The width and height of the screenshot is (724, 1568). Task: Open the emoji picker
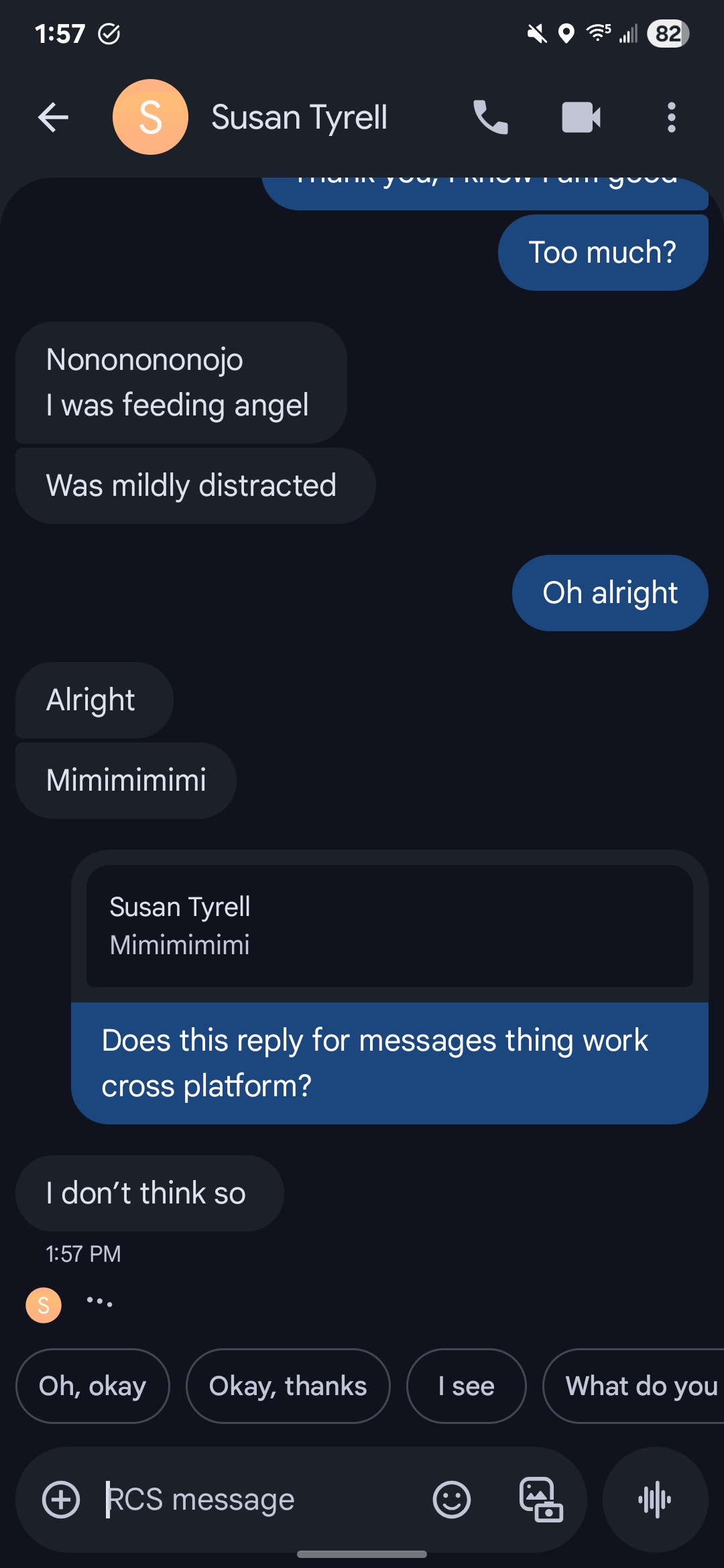(x=451, y=1500)
